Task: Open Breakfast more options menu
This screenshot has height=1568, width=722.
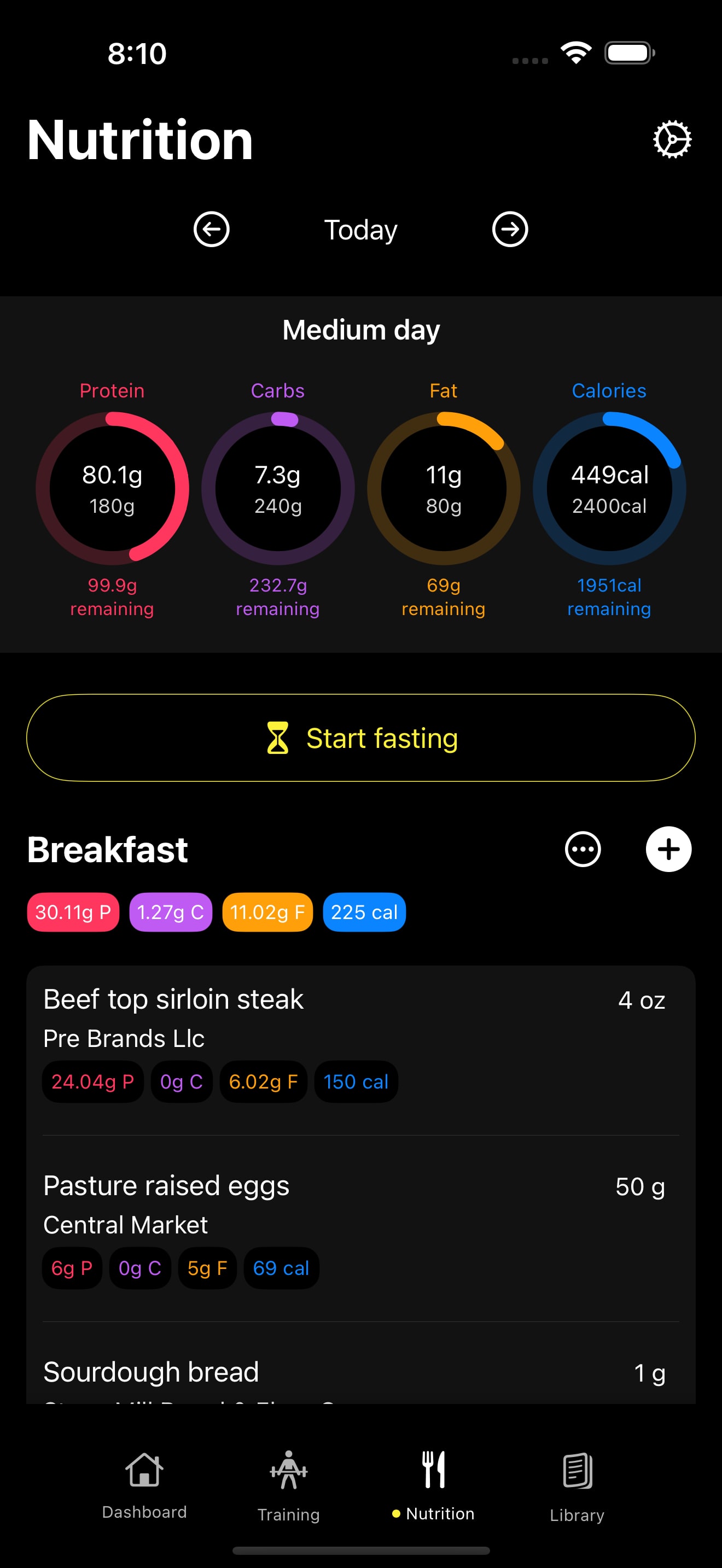Action: [x=583, y=849]
